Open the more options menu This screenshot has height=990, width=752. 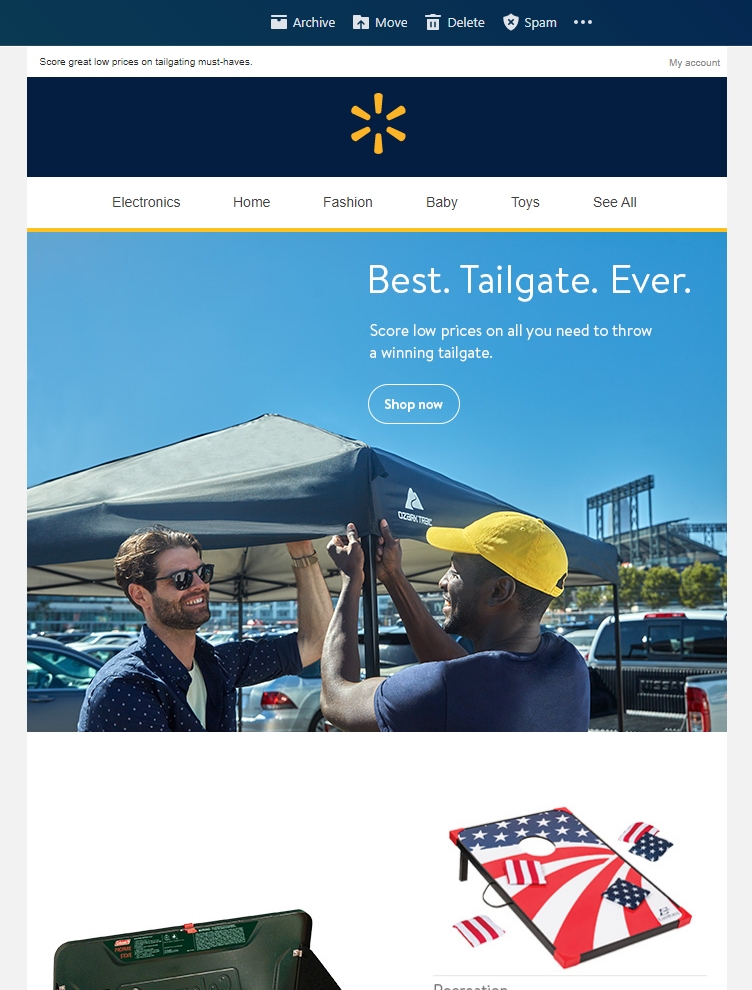(583, 22)
